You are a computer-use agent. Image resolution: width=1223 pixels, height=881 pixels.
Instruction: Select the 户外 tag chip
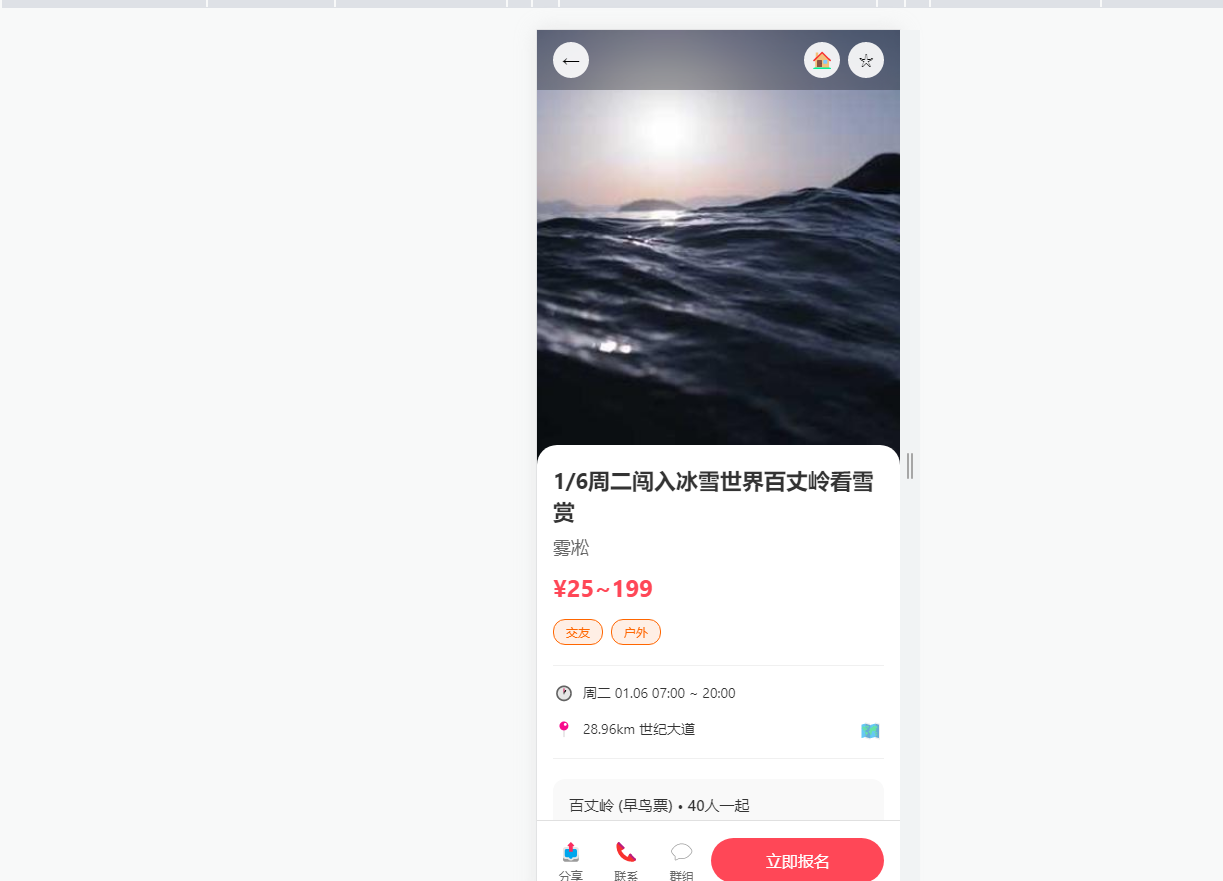click(x=636, y=633)
